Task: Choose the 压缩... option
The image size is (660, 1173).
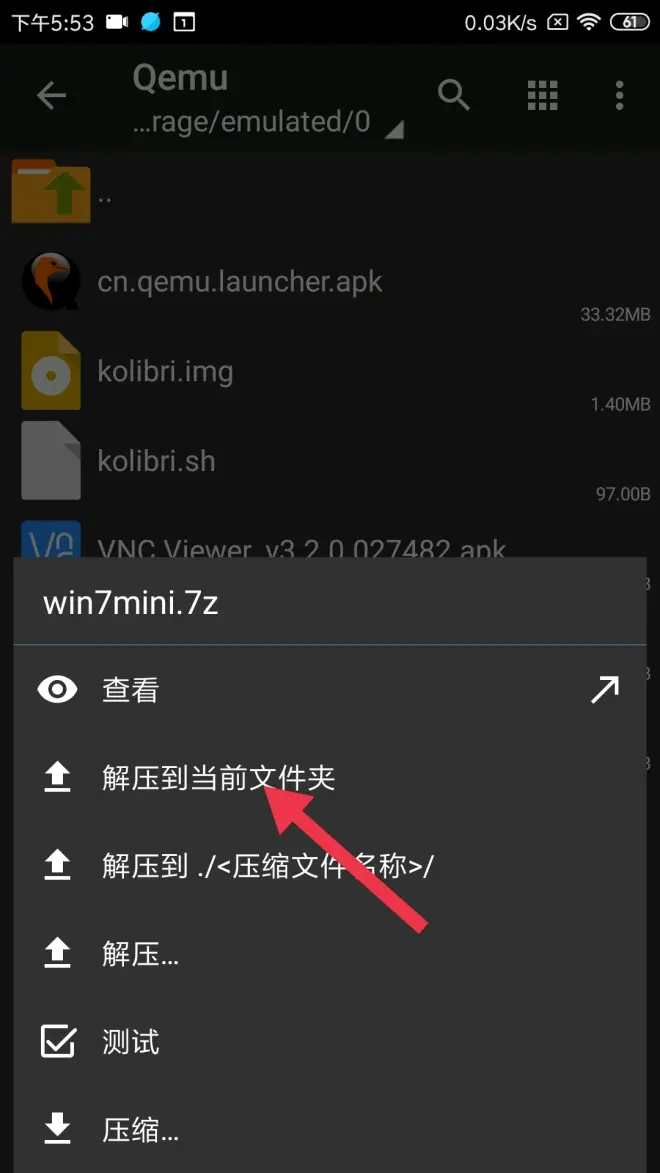Action: (x=140, y=1131)
